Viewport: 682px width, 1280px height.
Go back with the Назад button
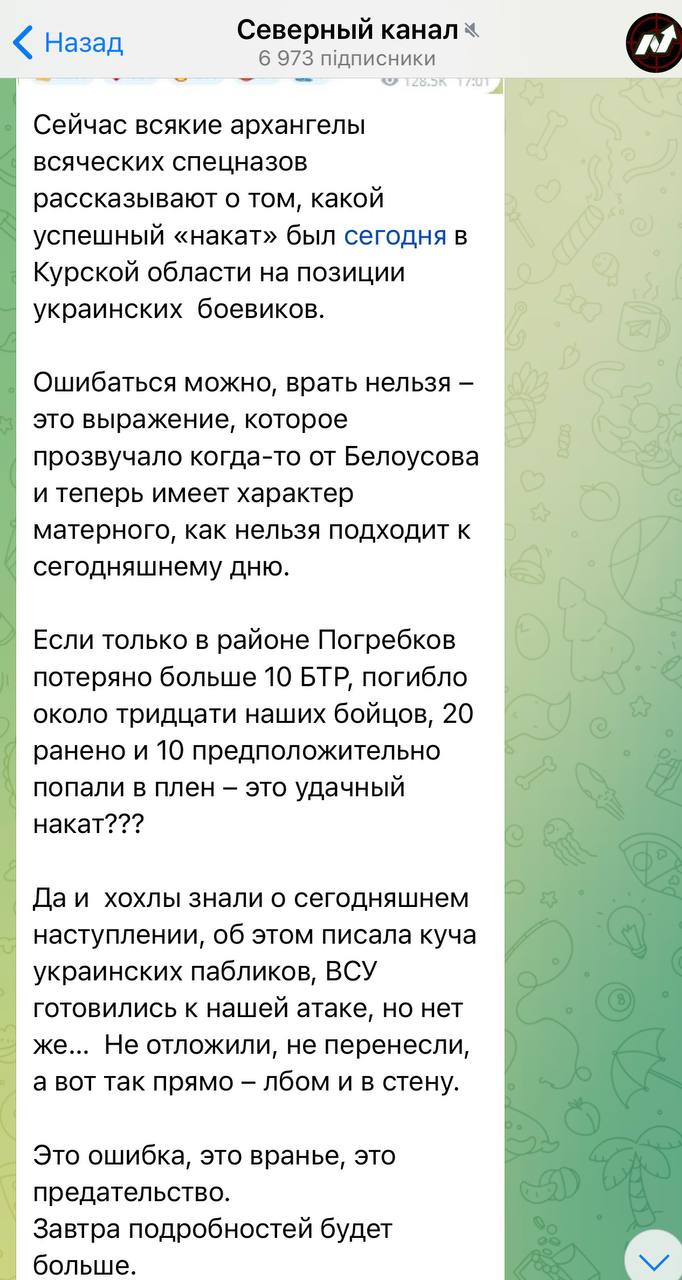tap(68, 42)
